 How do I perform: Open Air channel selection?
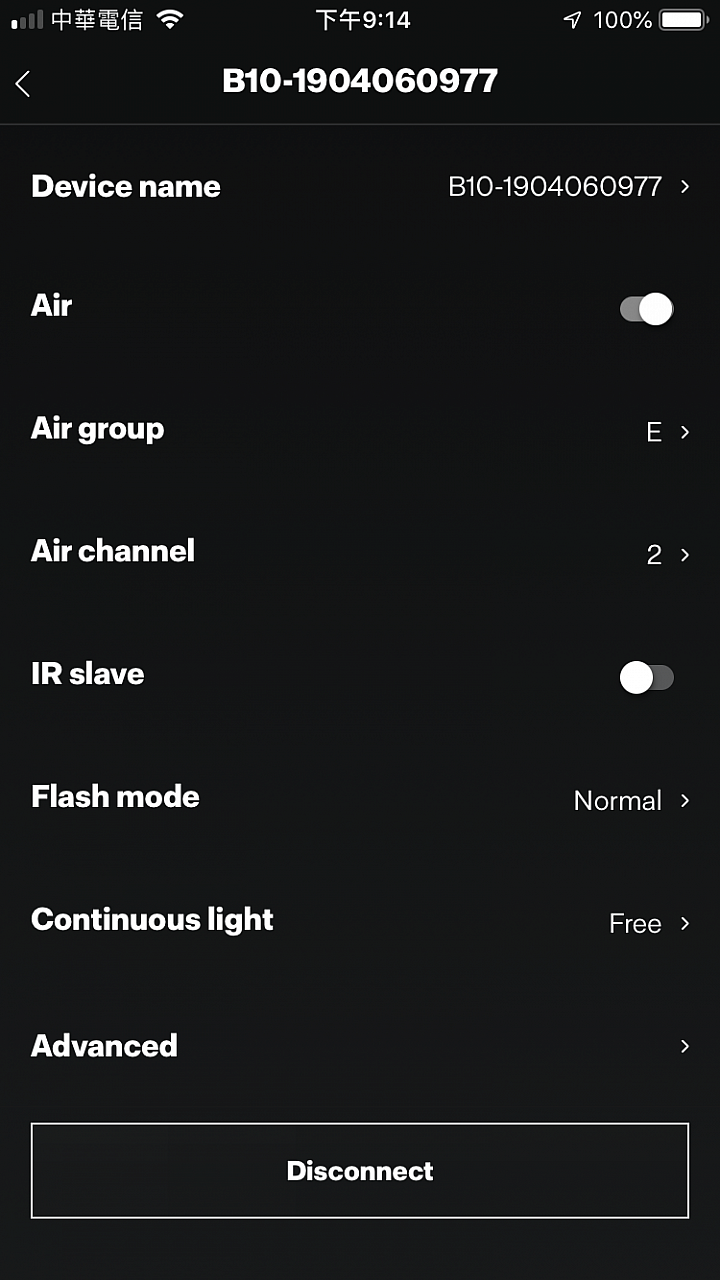tap(360, 553)
